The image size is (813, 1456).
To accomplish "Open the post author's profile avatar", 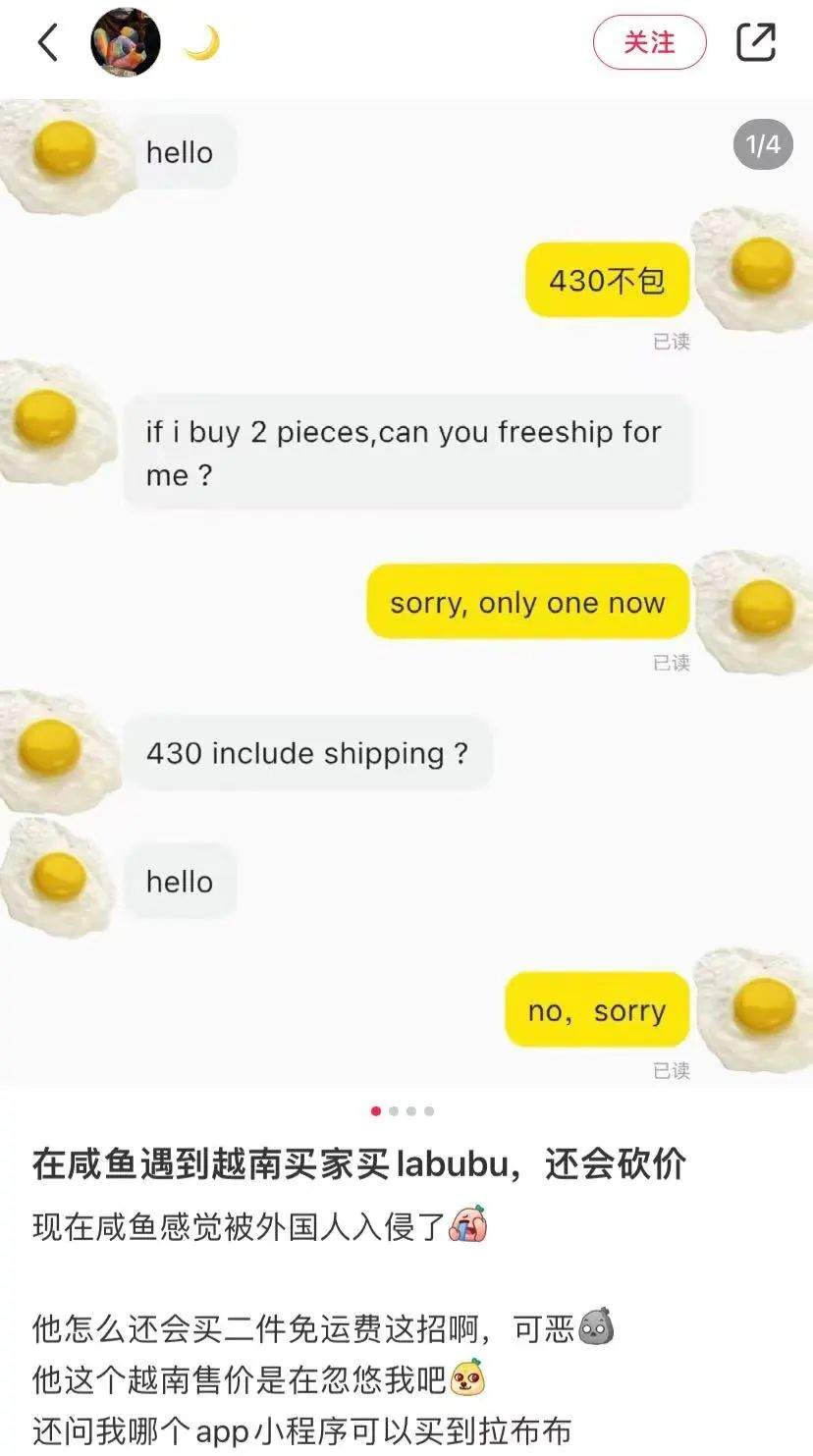I will click(126, 42).
